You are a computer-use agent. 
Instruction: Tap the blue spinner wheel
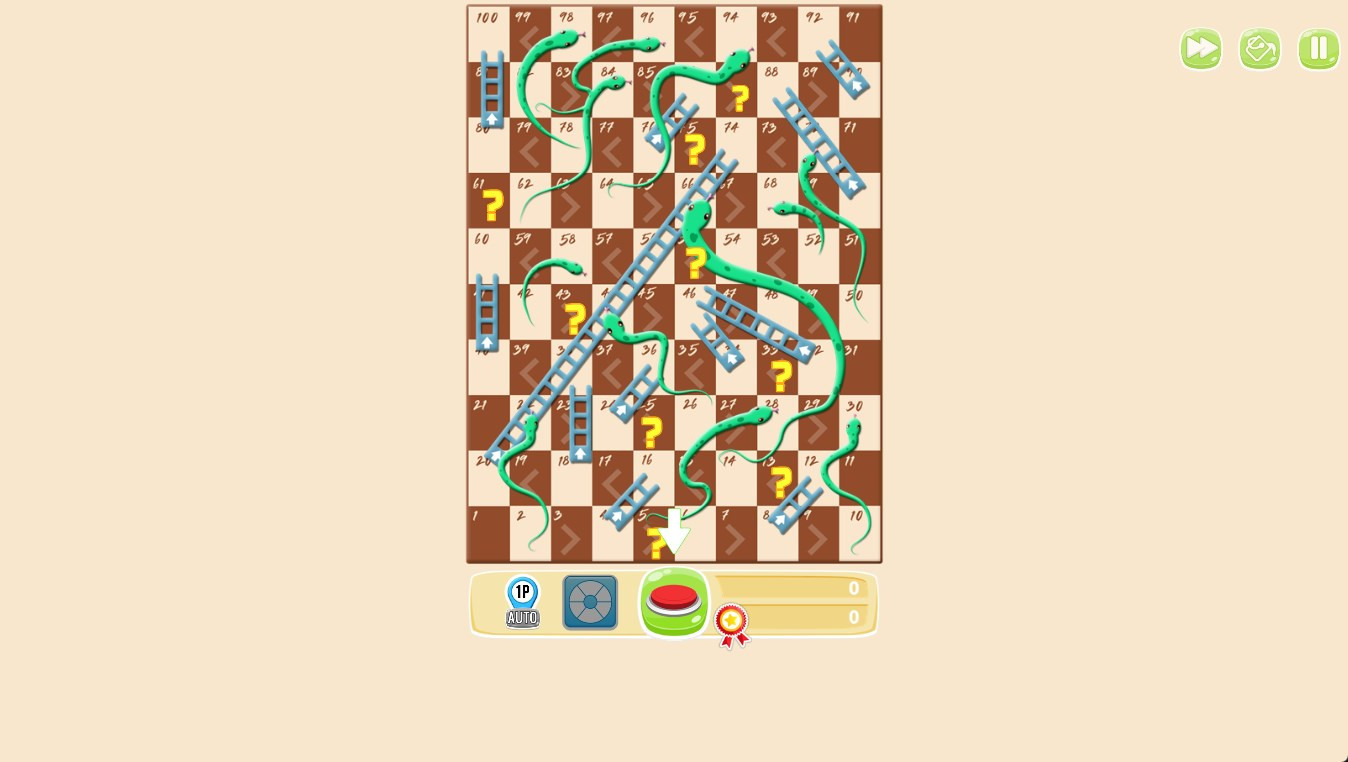pos(590,602)
